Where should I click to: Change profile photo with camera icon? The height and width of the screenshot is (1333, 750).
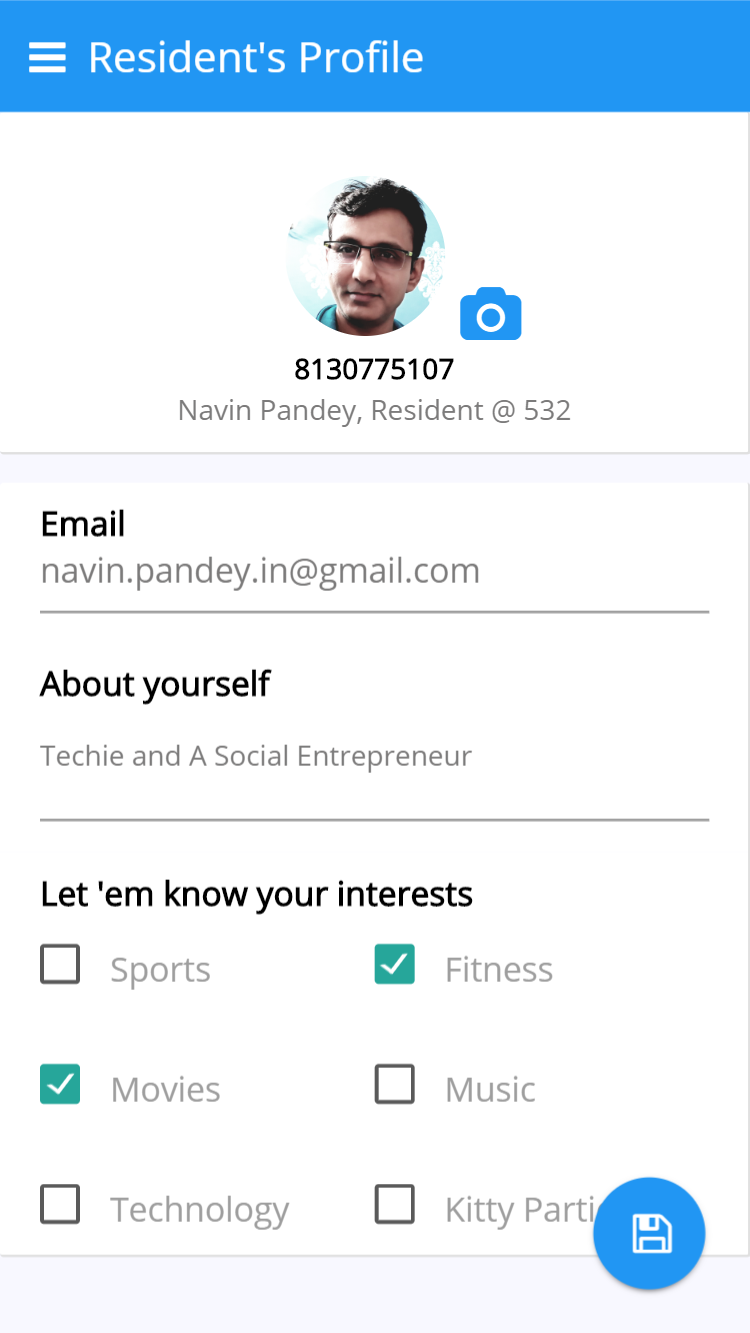[x=490, y=315]
